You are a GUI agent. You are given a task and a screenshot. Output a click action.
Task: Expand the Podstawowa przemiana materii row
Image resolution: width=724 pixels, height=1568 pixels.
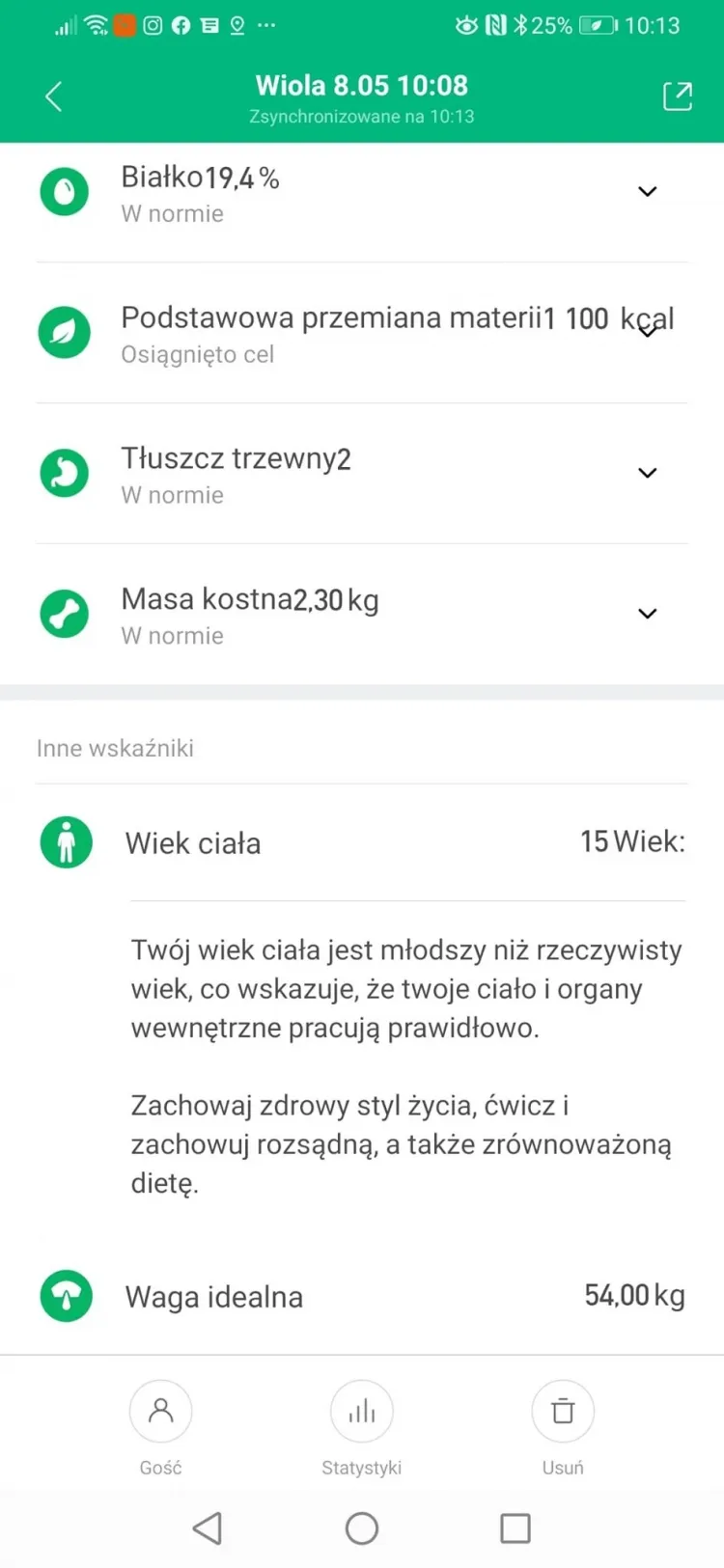pyautogui.click(x=647, y=332)
